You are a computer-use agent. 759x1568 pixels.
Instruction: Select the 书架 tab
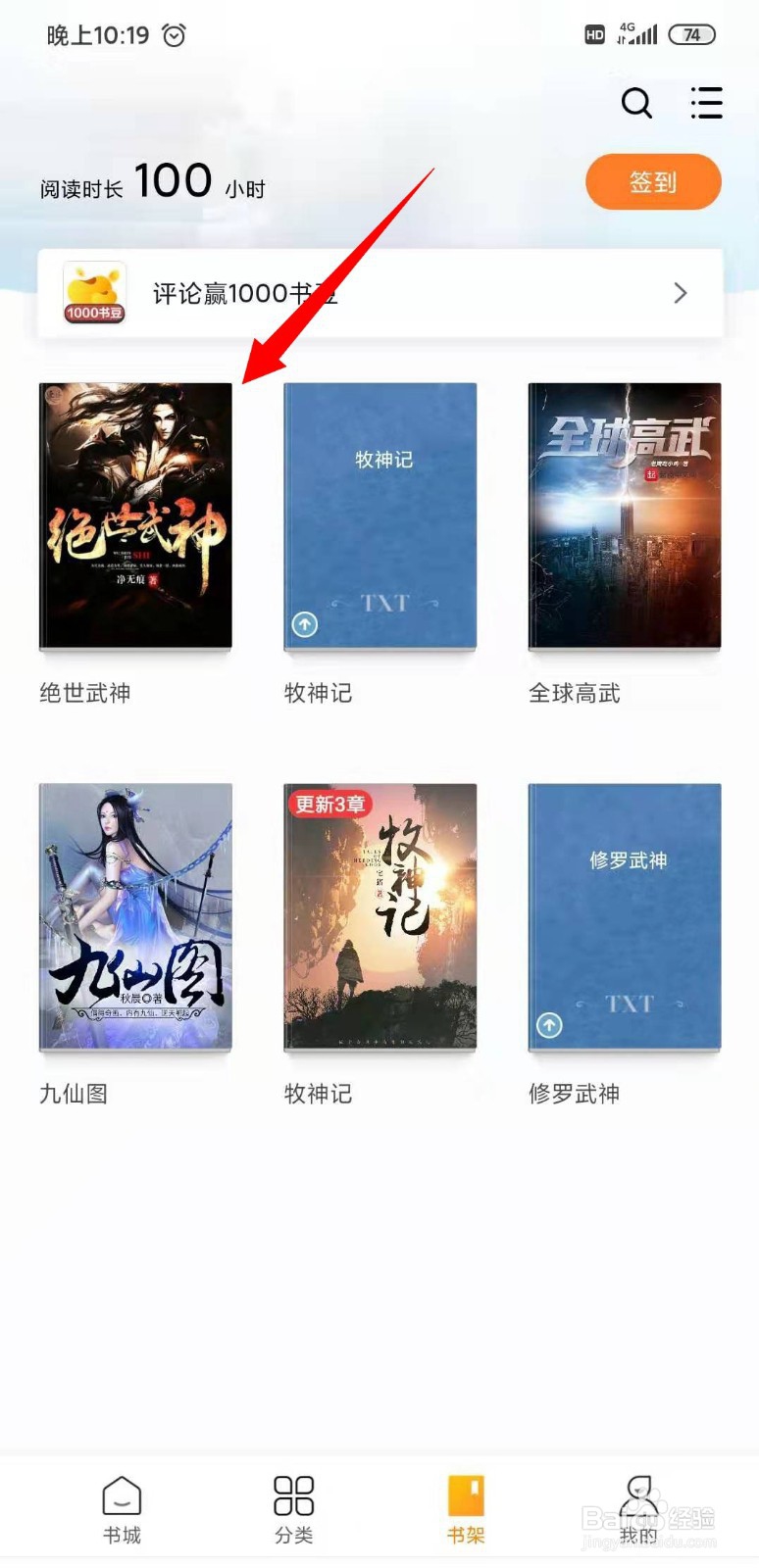pyautogui.click(x=466, y=1510)
